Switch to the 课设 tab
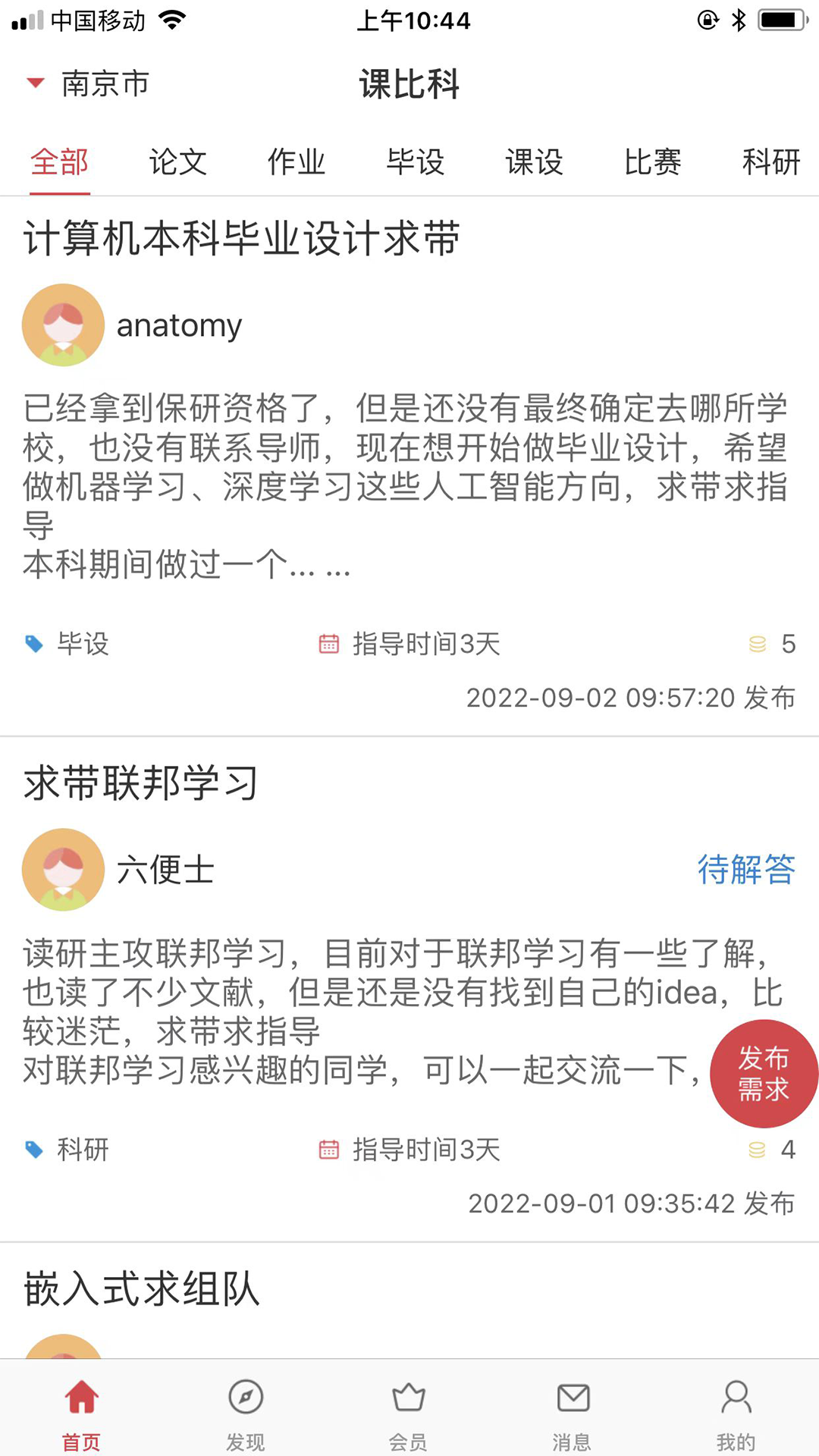The height and width of the screenshot is (1456, 819). pyautogui.click(x=533, y=162)
